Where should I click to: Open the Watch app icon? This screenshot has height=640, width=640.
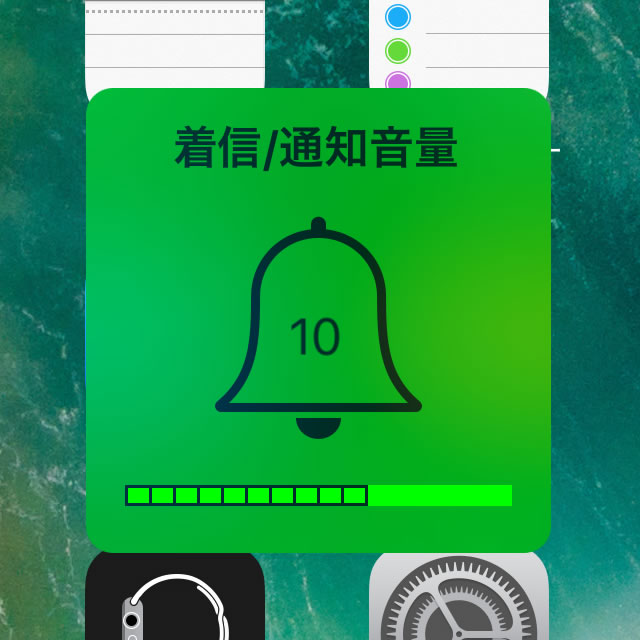click(x=175, y=598)
